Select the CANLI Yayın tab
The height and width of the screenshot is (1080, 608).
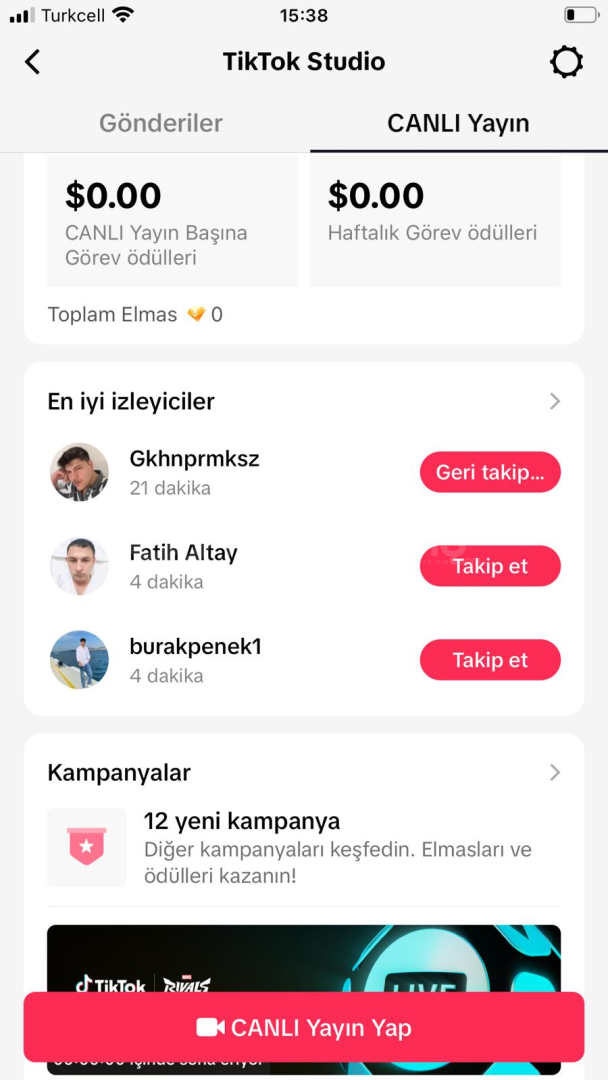pyautogui.click(x=458, y=123)
